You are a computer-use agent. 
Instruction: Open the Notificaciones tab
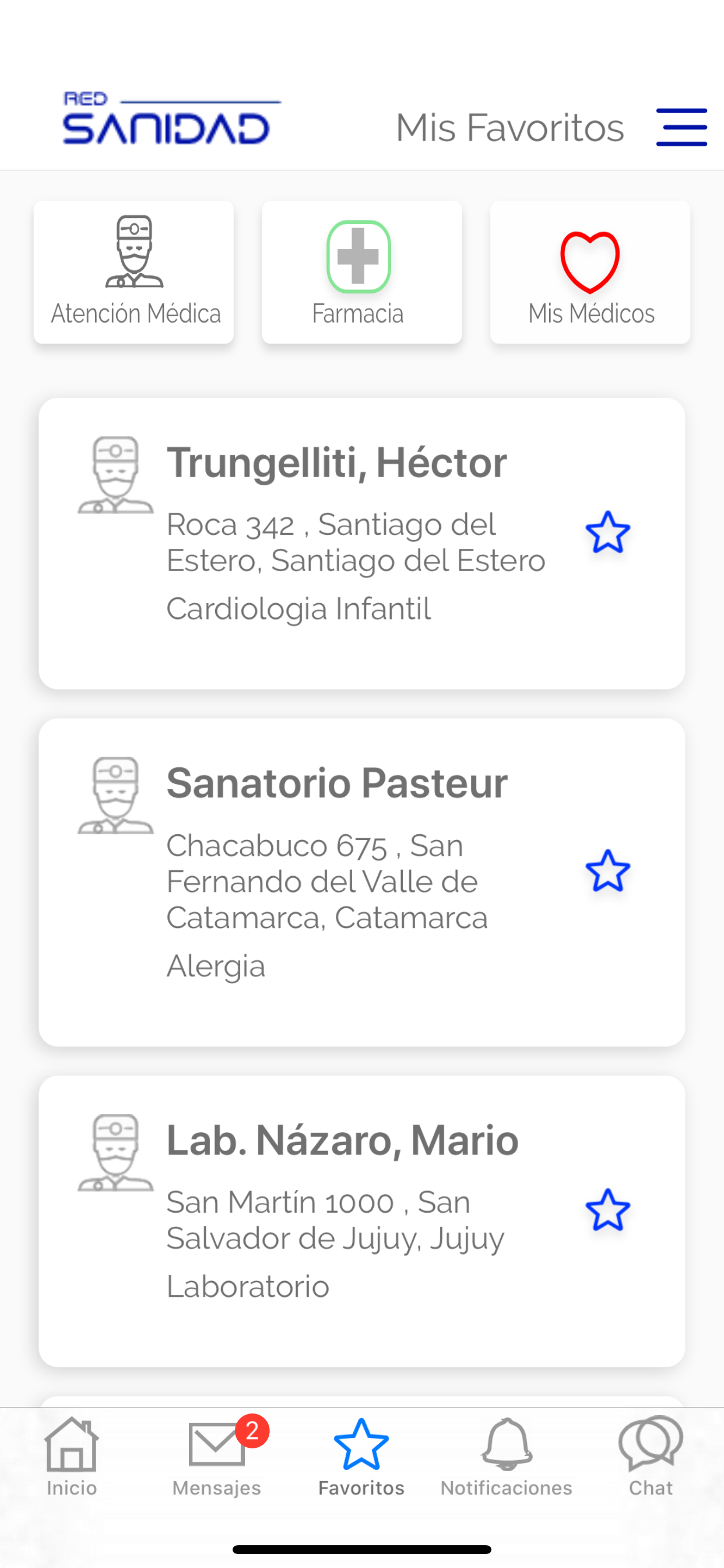point(506,1457)
